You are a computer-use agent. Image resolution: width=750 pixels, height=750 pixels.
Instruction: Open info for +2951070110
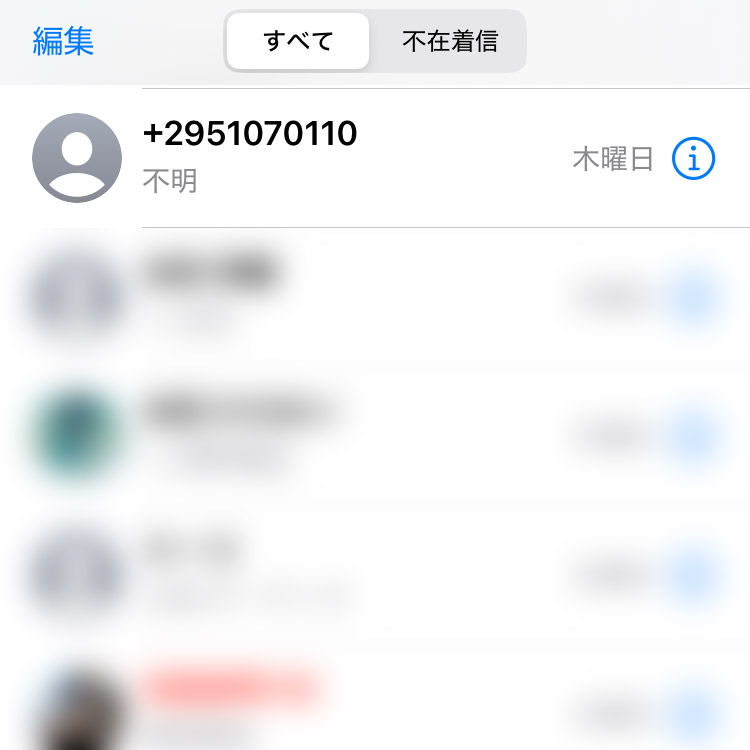(x=693, y=158)
